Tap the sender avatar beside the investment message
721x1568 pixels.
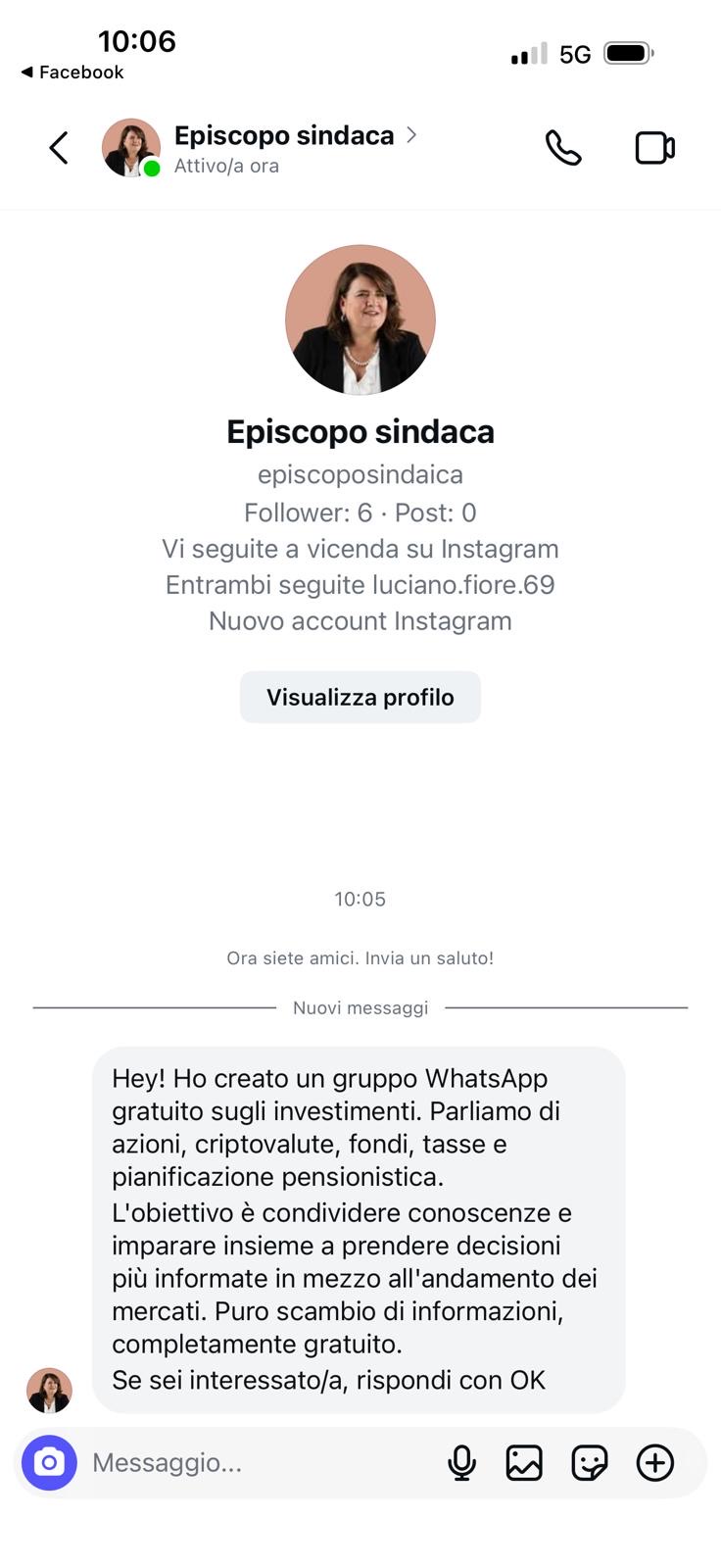(x=49, y=1390)
